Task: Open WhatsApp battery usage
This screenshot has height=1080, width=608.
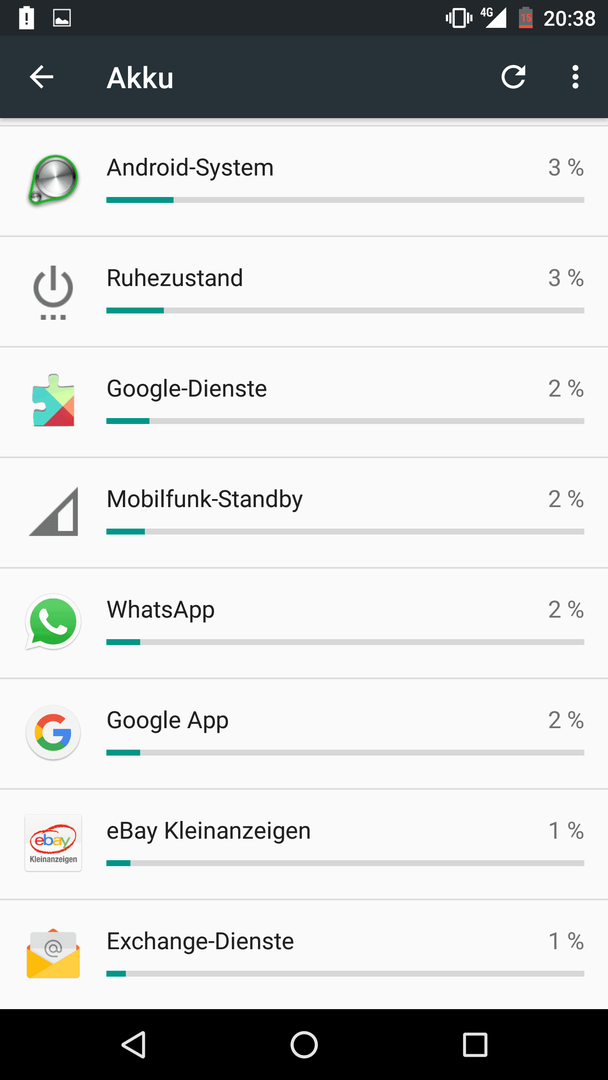Action: pyautogui.click(x=304, y=623)
